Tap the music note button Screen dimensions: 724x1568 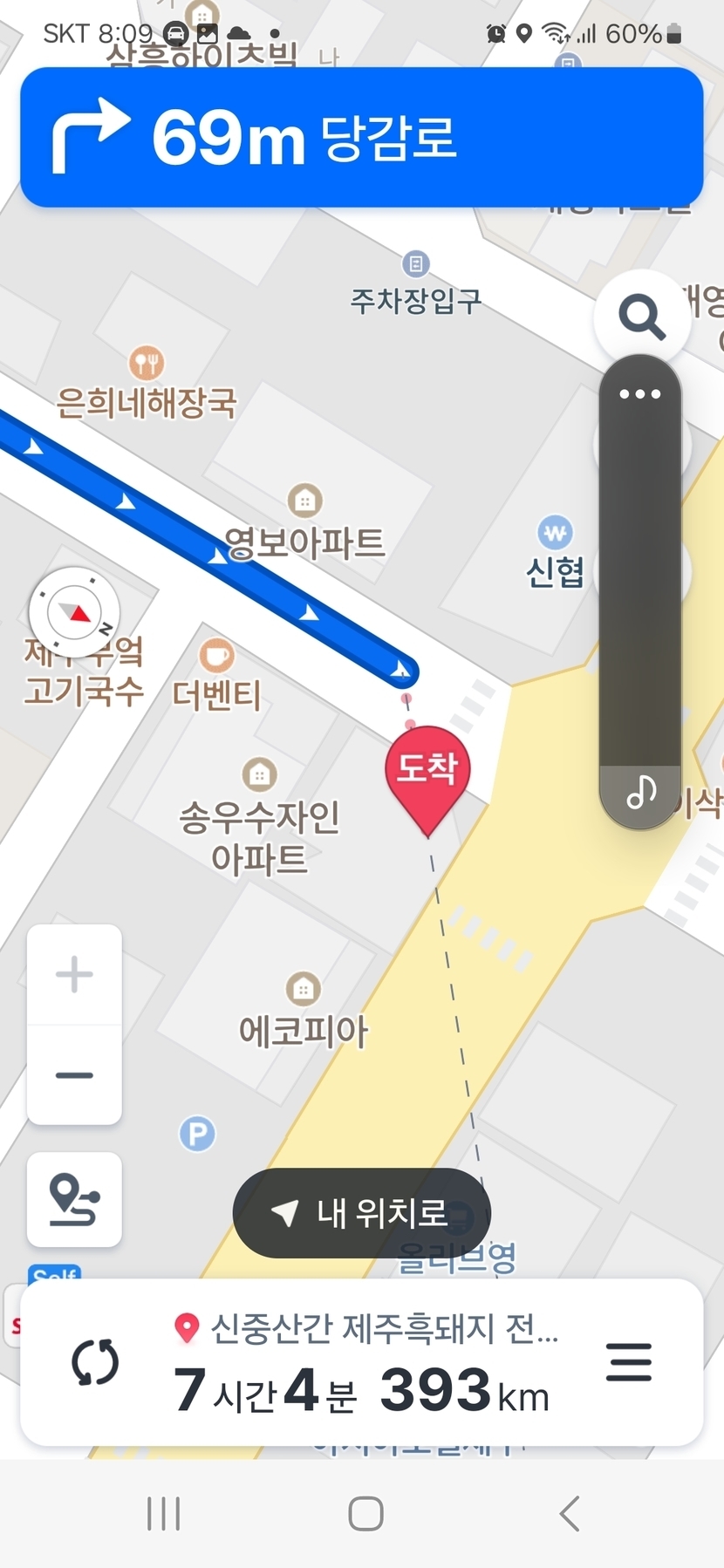point(641,792)
